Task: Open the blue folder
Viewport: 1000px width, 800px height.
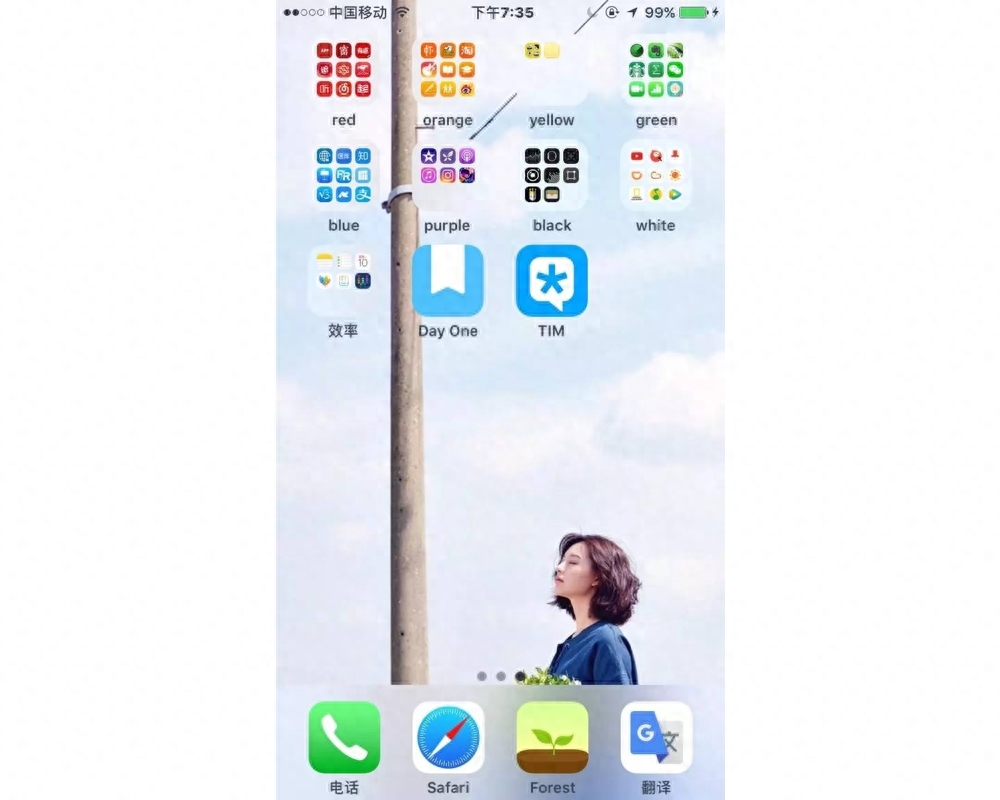Action: 343,175
